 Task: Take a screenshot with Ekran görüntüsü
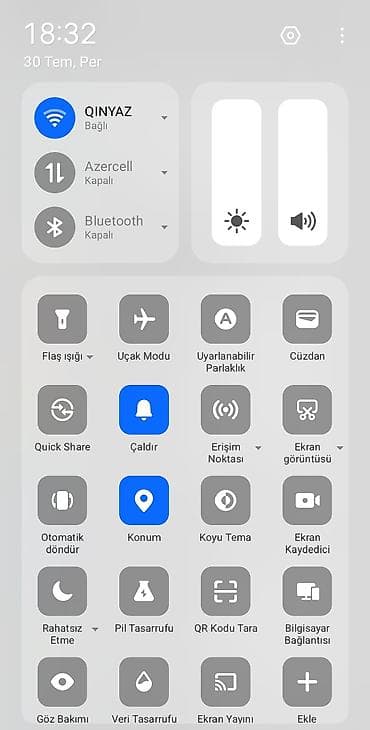(x=307, y=410)
